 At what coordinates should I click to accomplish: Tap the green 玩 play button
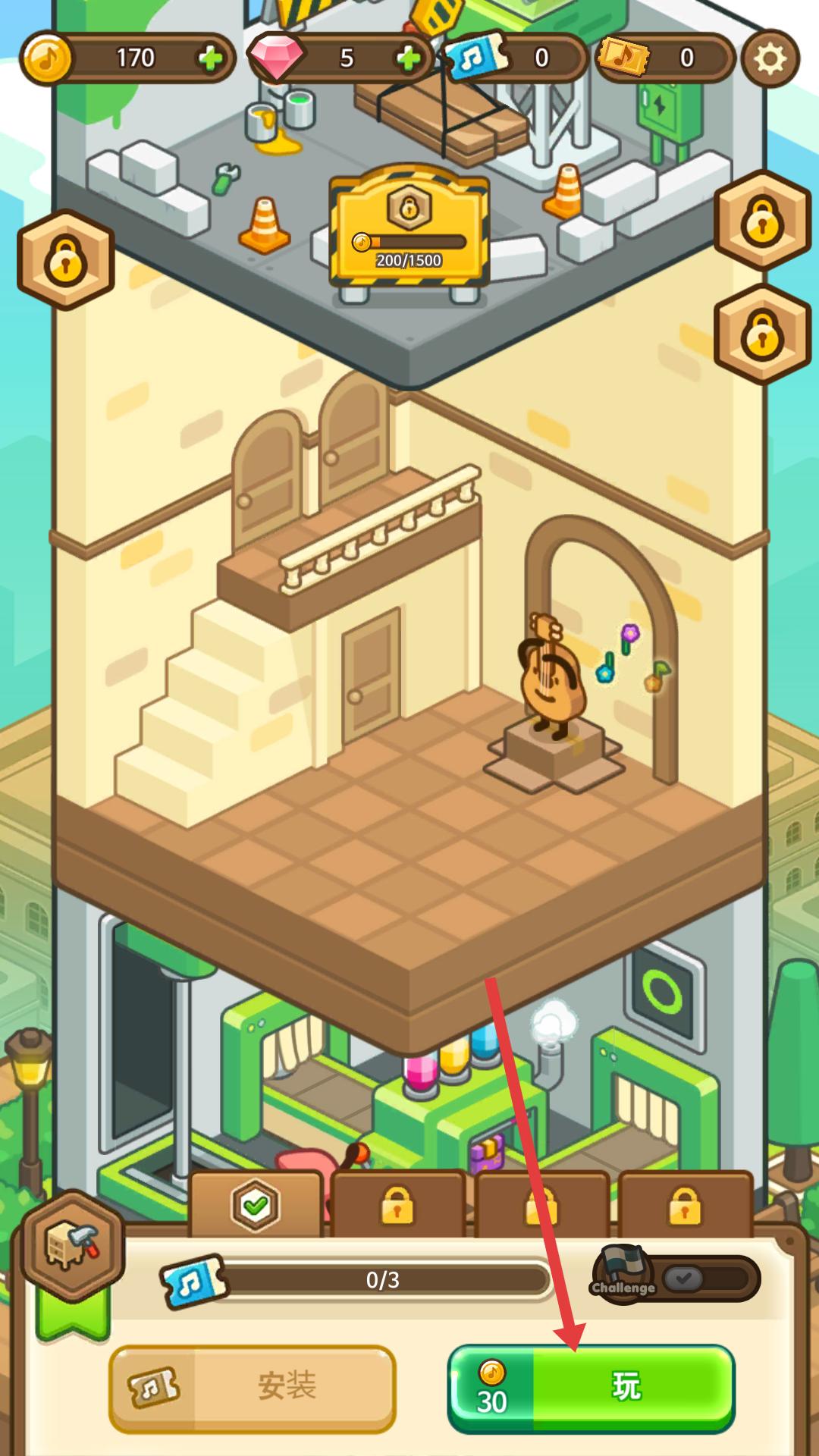coord(591,1388)
